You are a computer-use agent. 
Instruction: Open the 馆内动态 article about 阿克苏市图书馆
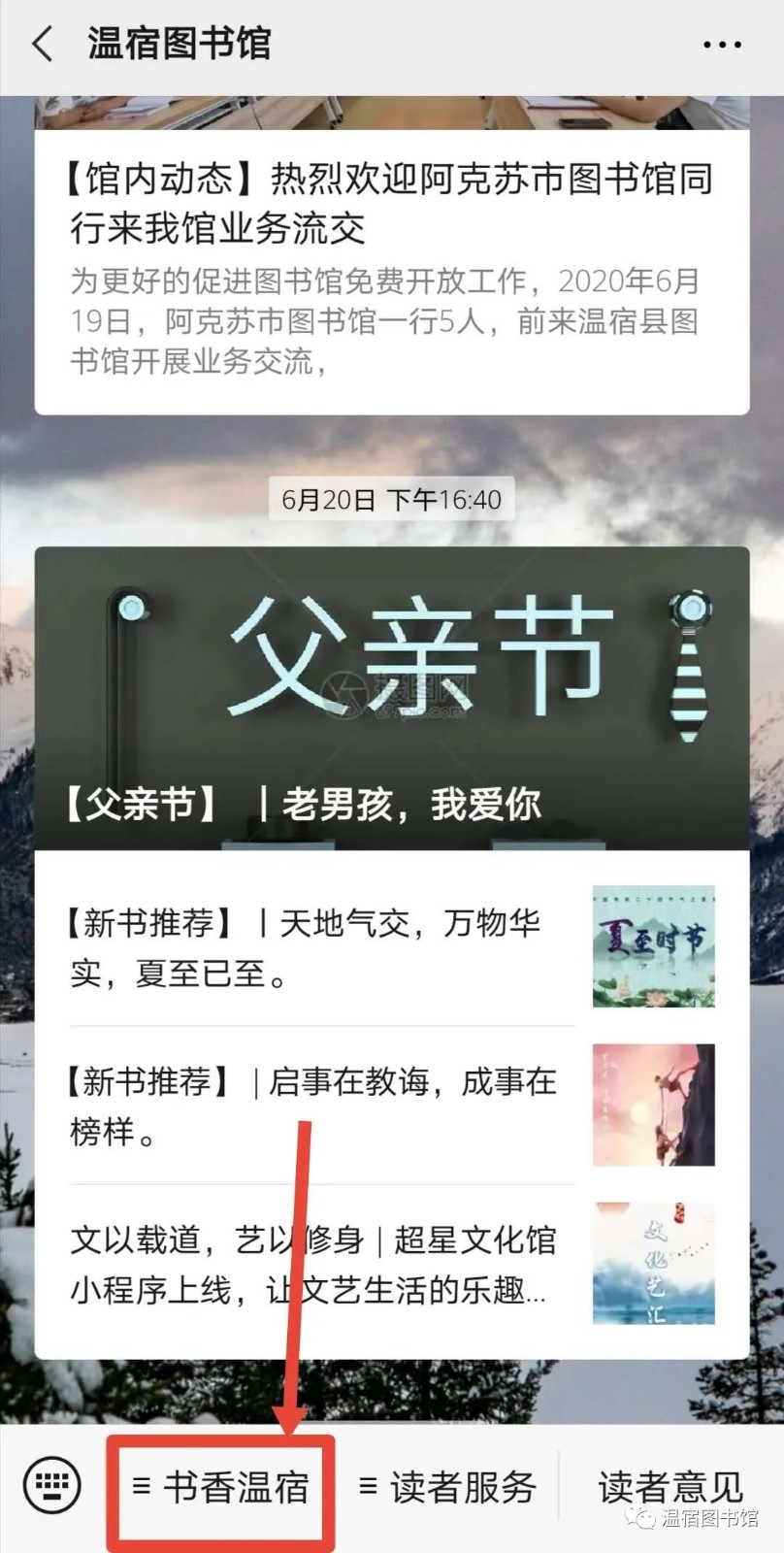[391, 204]
